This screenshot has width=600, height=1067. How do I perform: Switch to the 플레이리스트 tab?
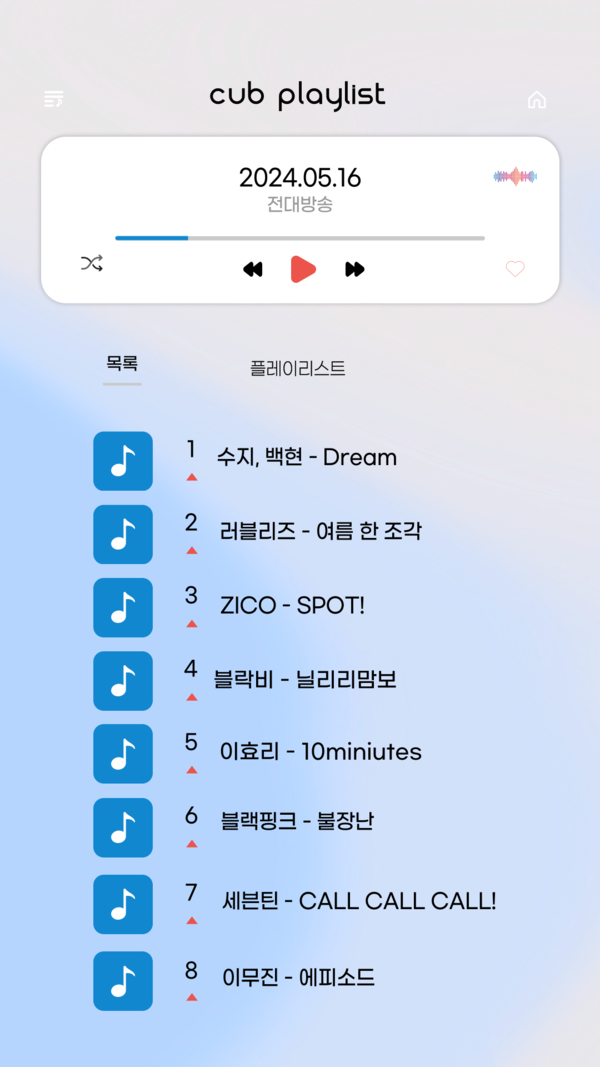[x=297, y=368]
